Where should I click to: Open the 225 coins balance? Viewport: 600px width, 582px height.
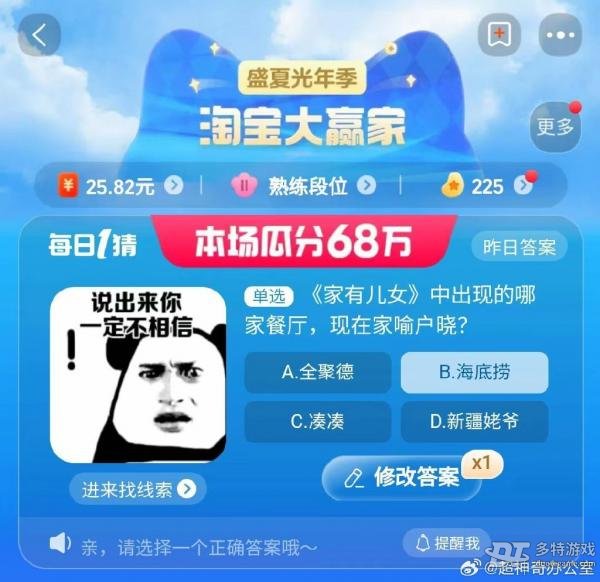click(487, 185)
